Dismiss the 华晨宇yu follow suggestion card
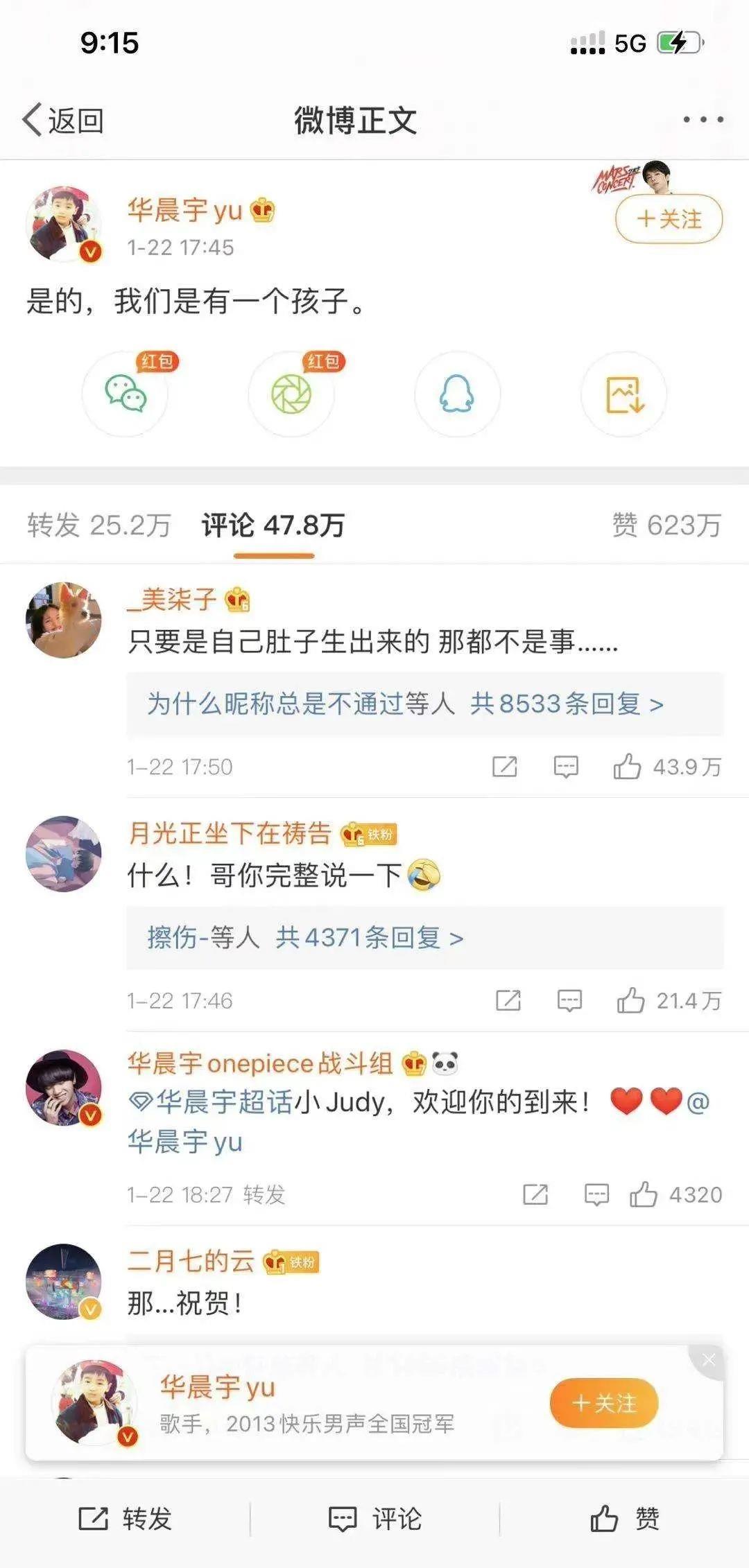Screen dimensions: 749x1568 click(x=708, y=1360)
